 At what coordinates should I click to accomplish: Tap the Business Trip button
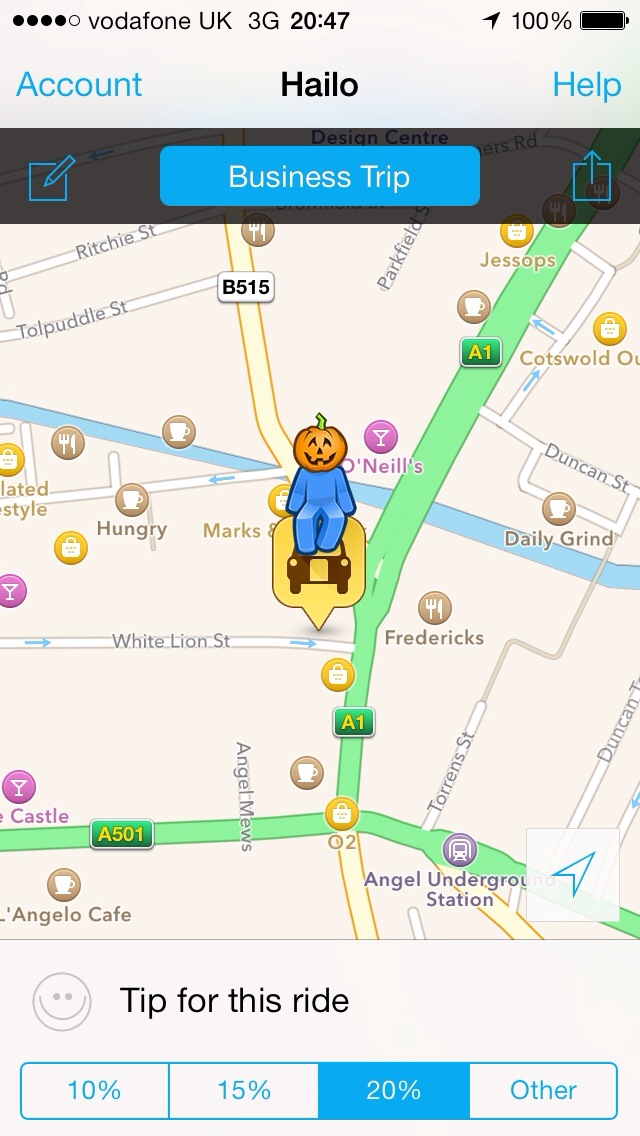pos(319,177)
